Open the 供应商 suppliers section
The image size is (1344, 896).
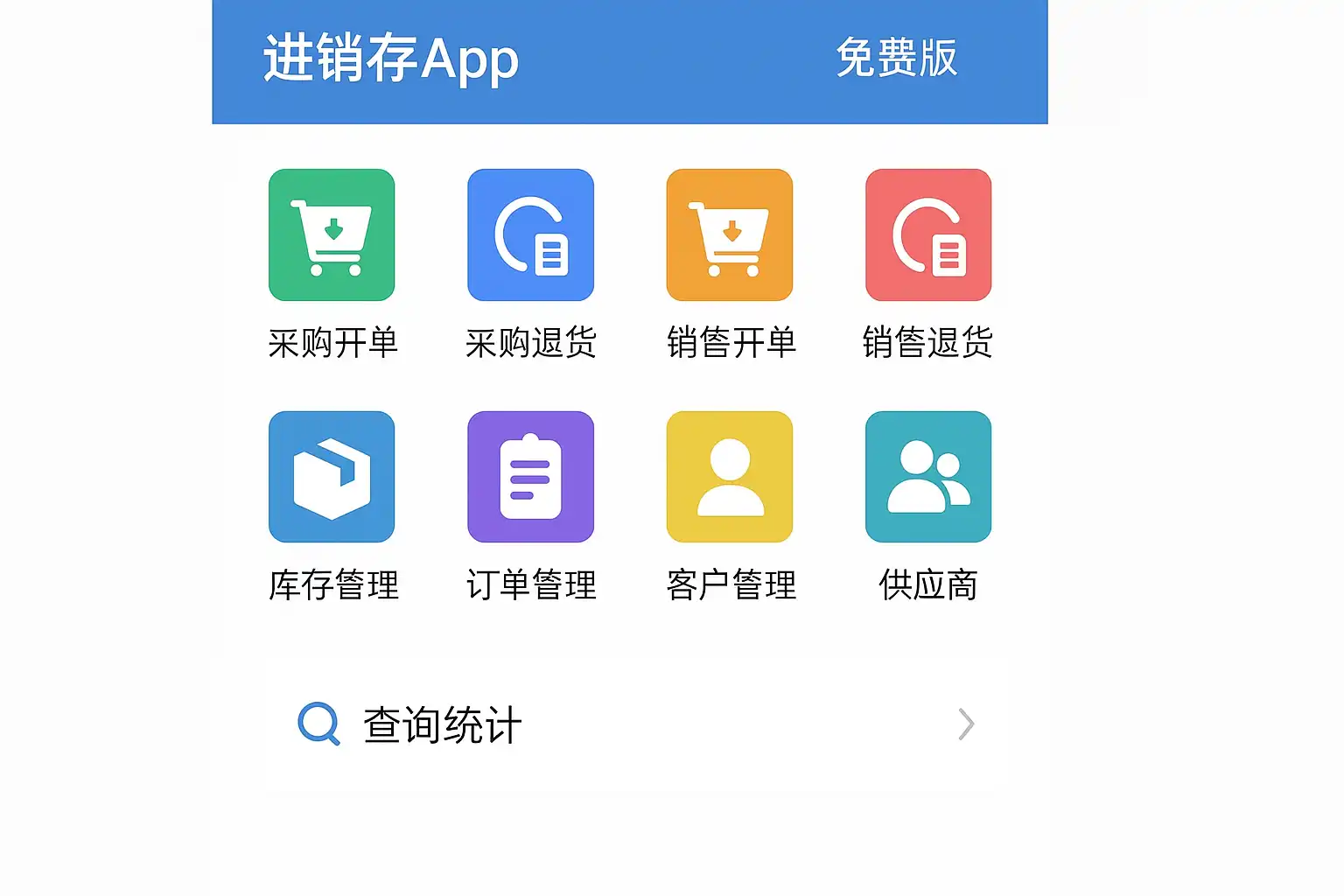click(x=928, y=477)
